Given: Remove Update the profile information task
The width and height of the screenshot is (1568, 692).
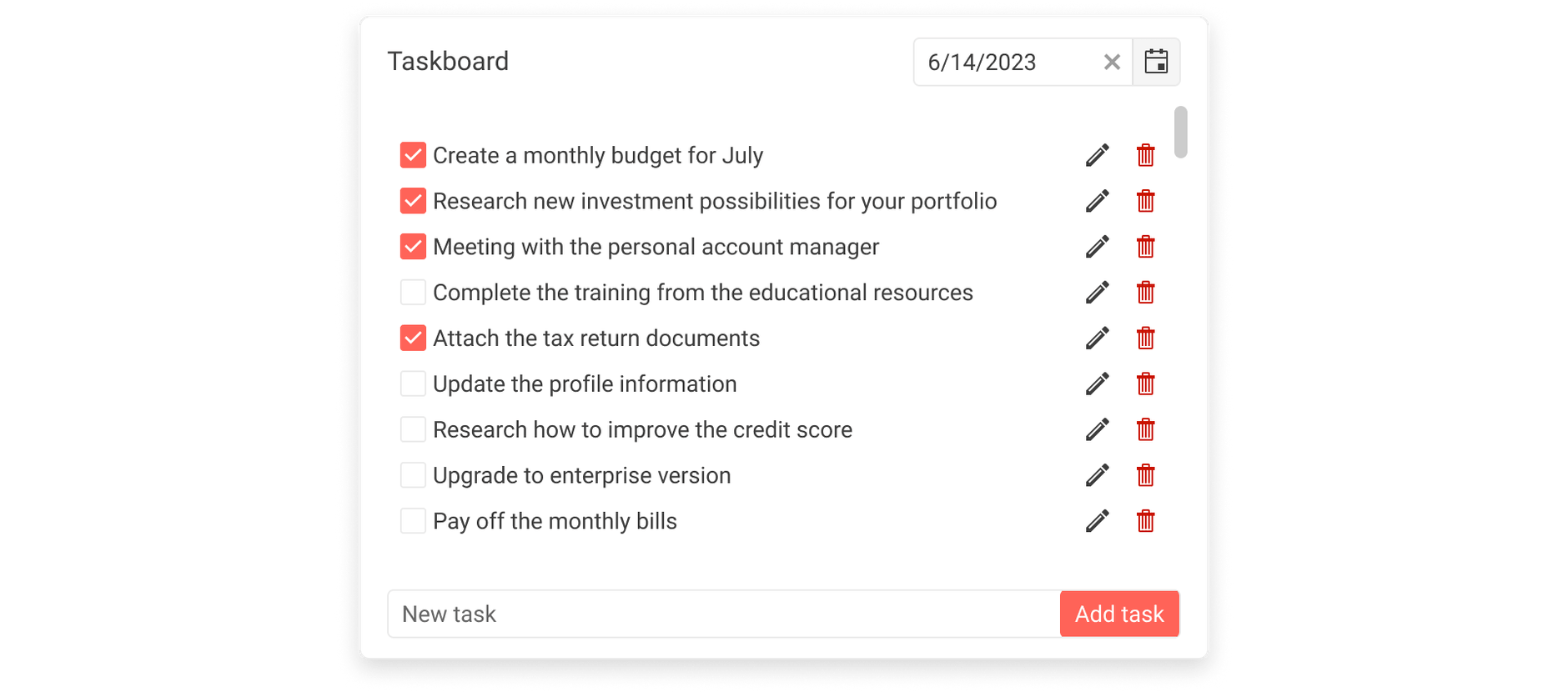Looking at the screenshot, I should pos(1146,384).
